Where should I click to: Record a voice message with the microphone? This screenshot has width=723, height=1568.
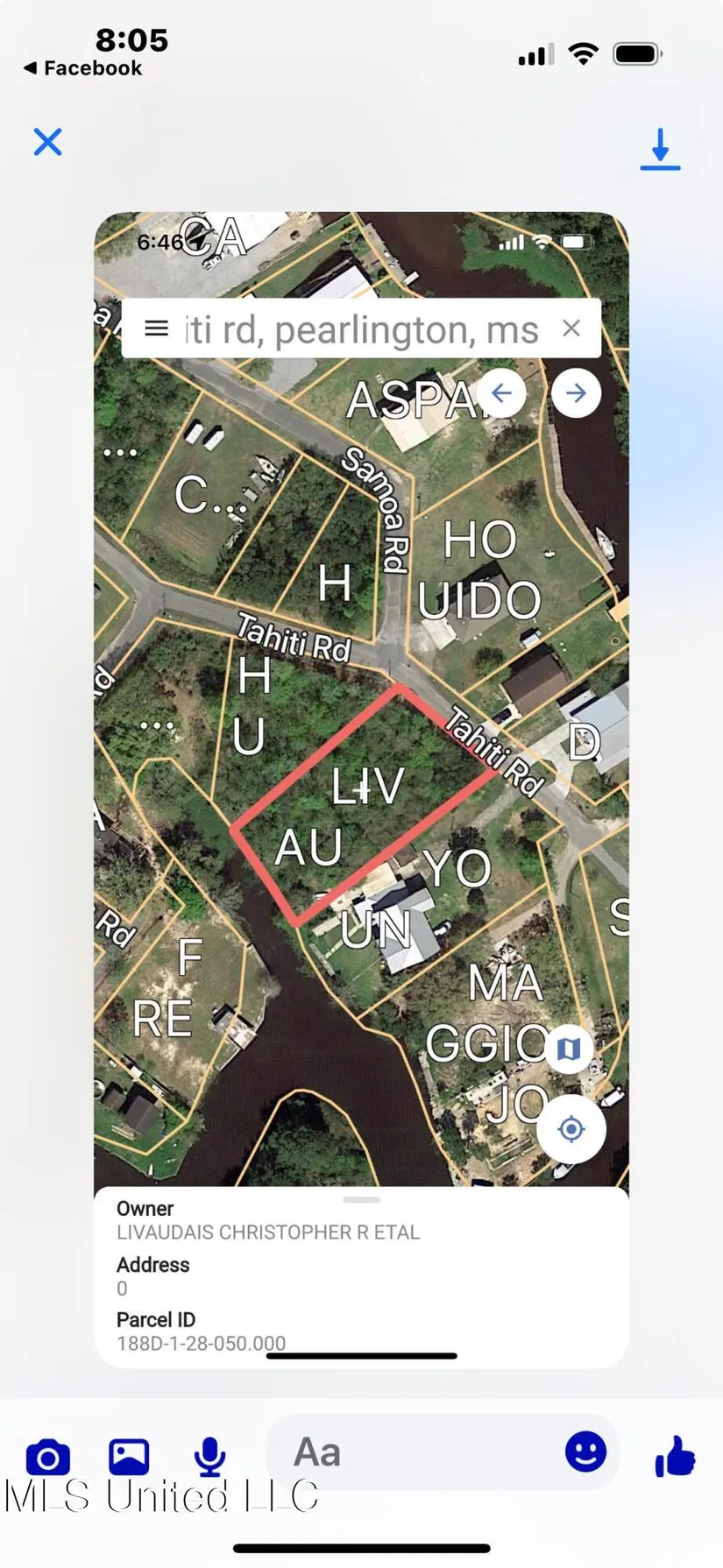pos(209,1457)
